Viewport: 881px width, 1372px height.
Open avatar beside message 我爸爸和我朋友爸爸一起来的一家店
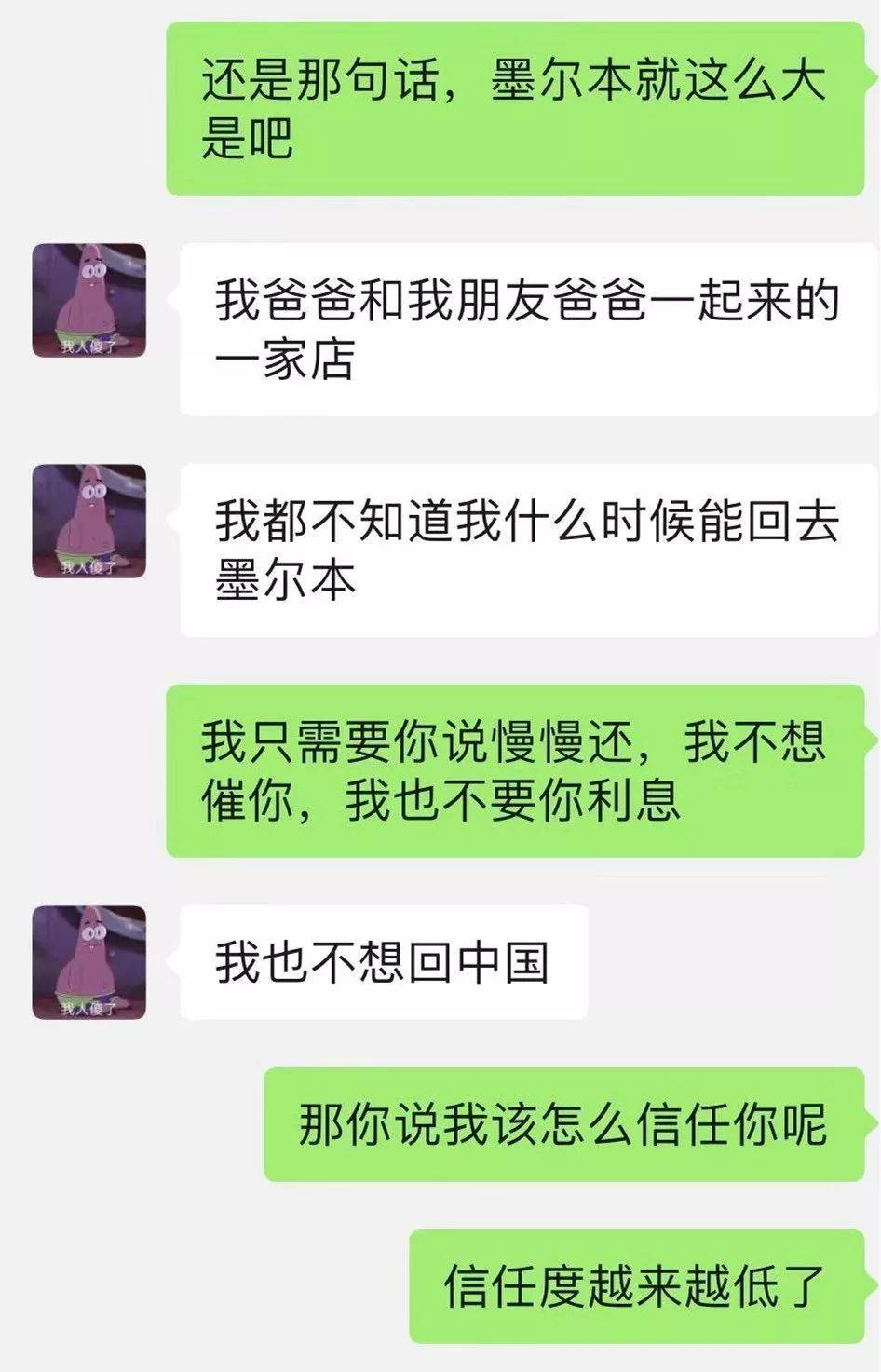click(89, 301)
